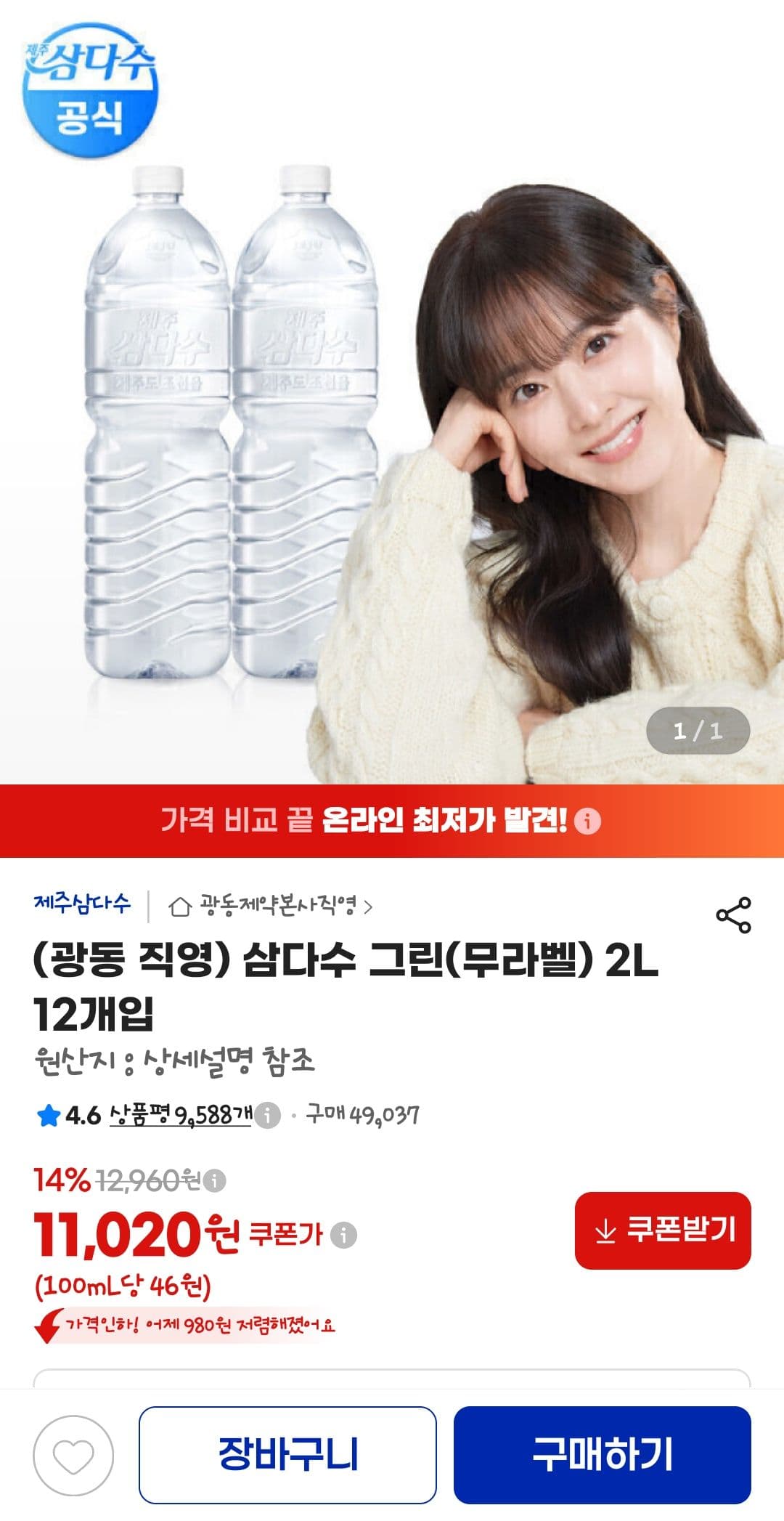784x1521 pixels.
Task: Download coupon with 쿠폰받기
Action: (663, 1230)
